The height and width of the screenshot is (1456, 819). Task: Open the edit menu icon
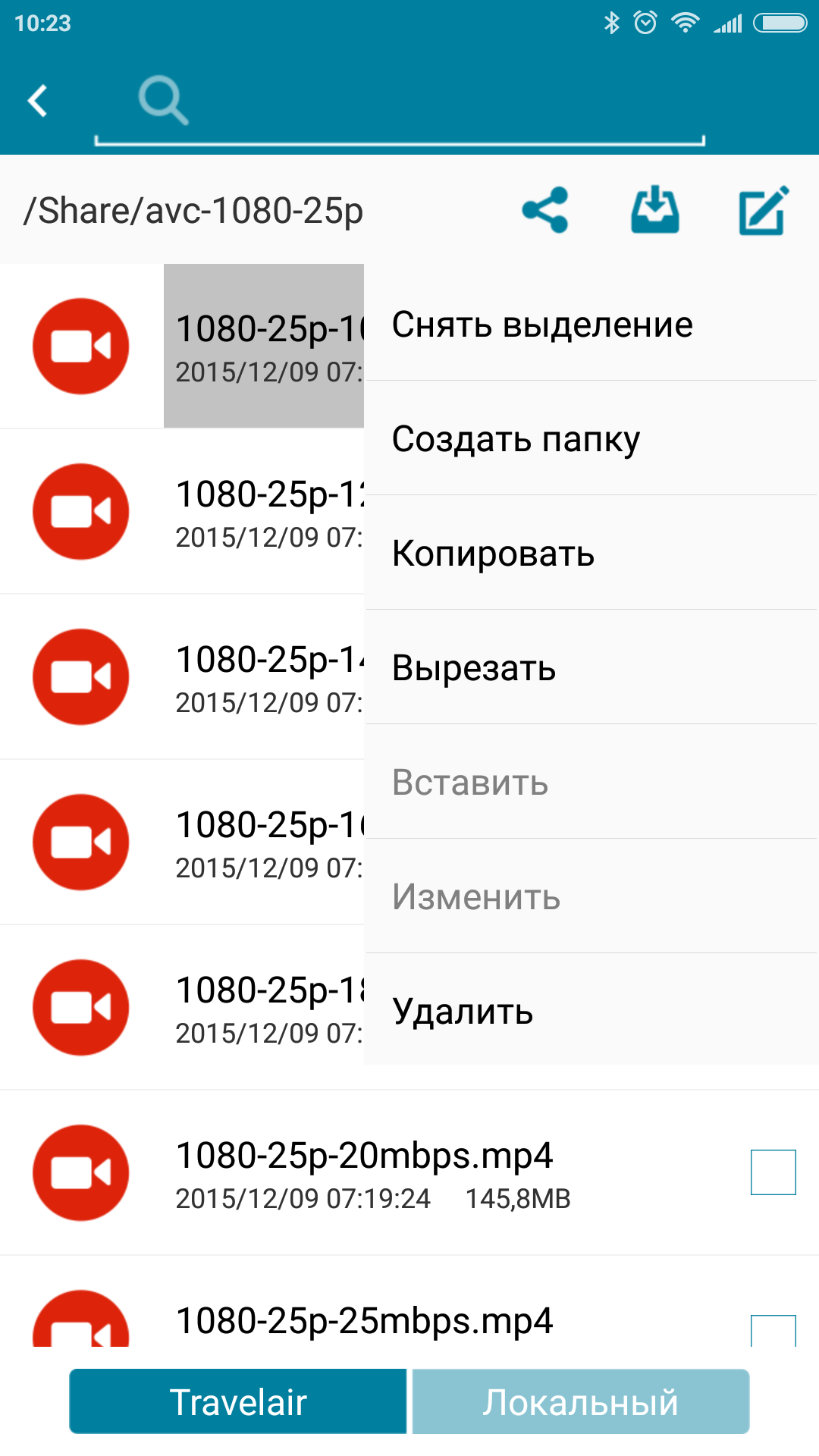tap(764, 210)
